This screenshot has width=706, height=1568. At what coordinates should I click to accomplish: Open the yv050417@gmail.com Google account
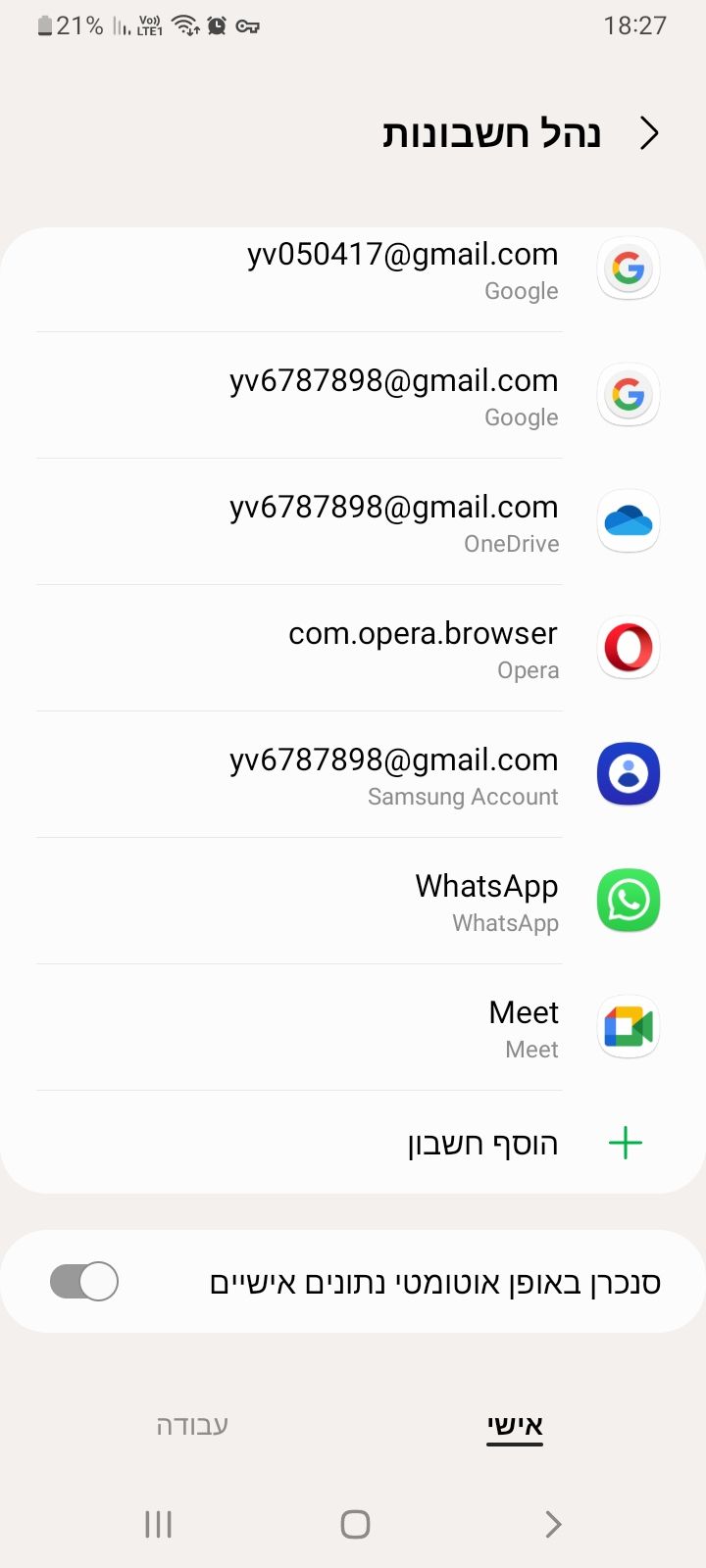pyautogui.click(x=353, y=269)
